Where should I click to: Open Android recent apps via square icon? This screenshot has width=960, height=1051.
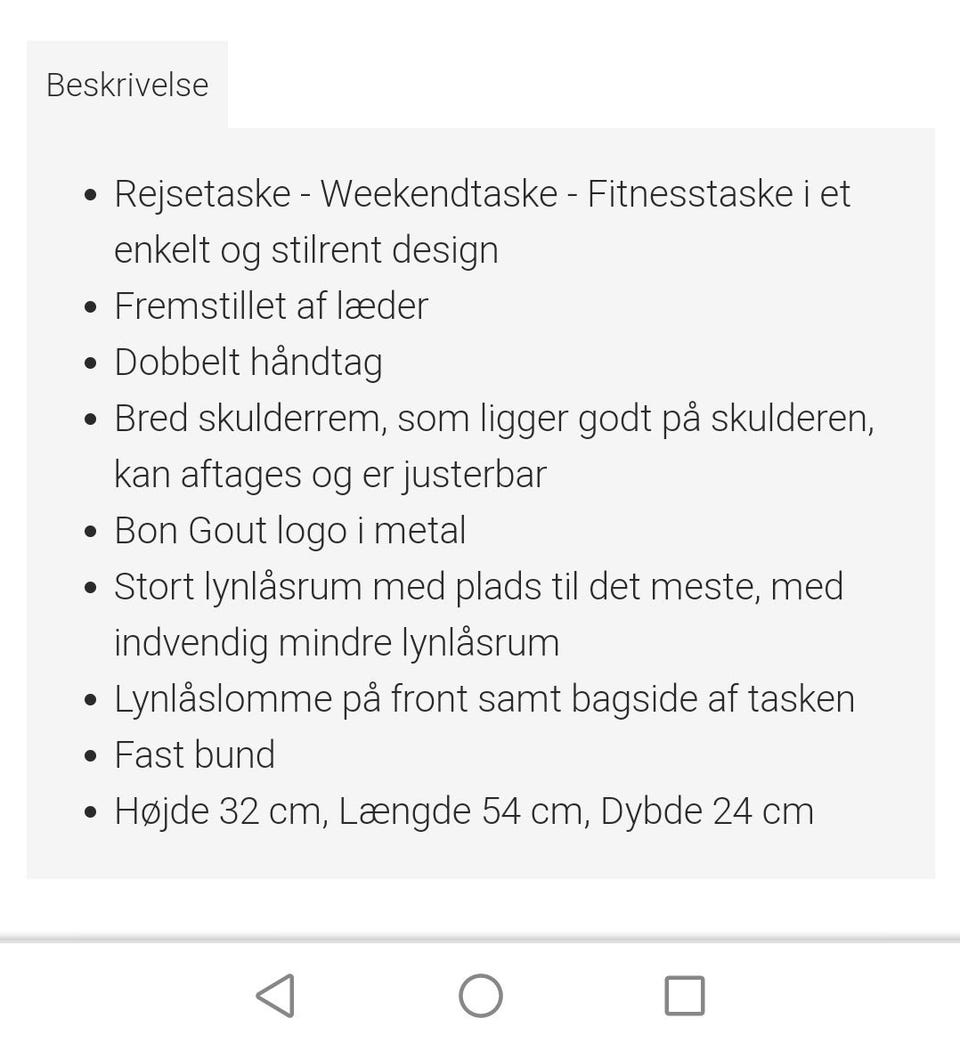(683, 995)
